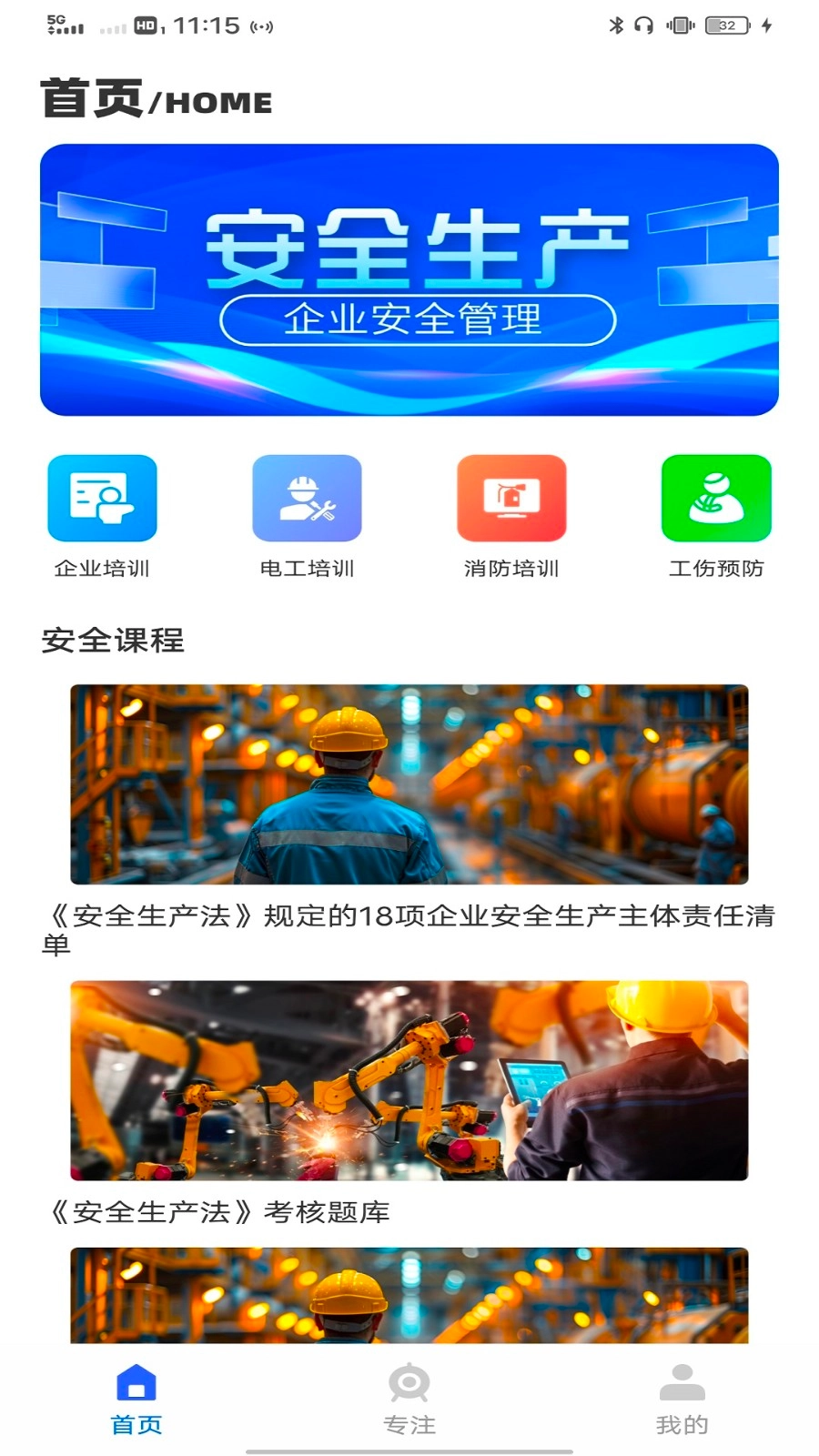Open the 18项企业安全生产主体责任清单 course
819x1456 pixels.
point(409,784)
